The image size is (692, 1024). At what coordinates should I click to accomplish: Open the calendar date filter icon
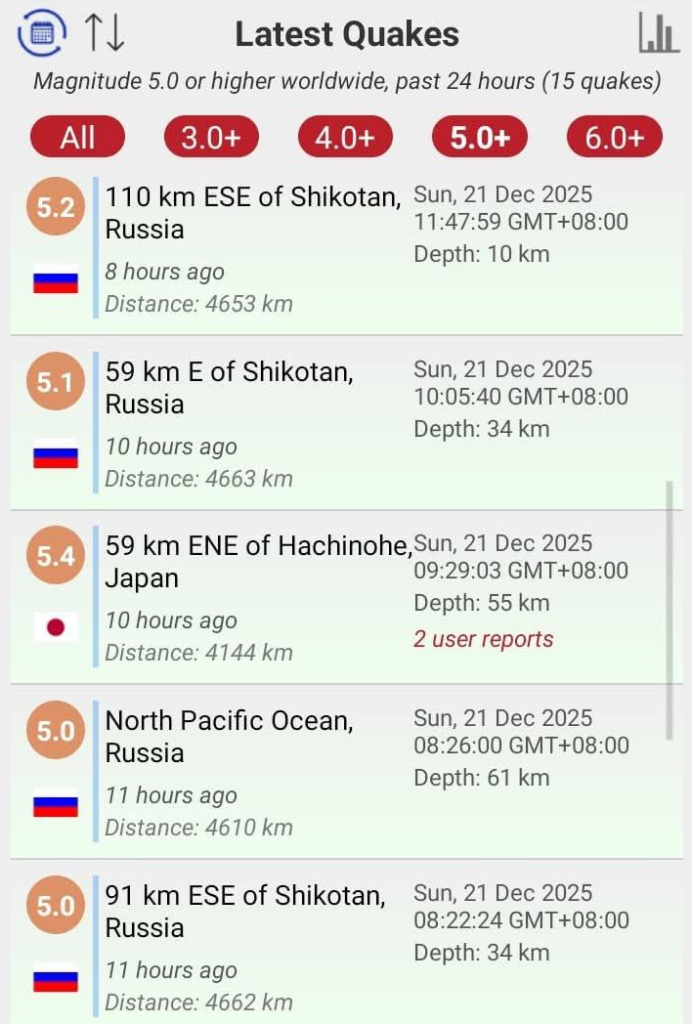41,34
